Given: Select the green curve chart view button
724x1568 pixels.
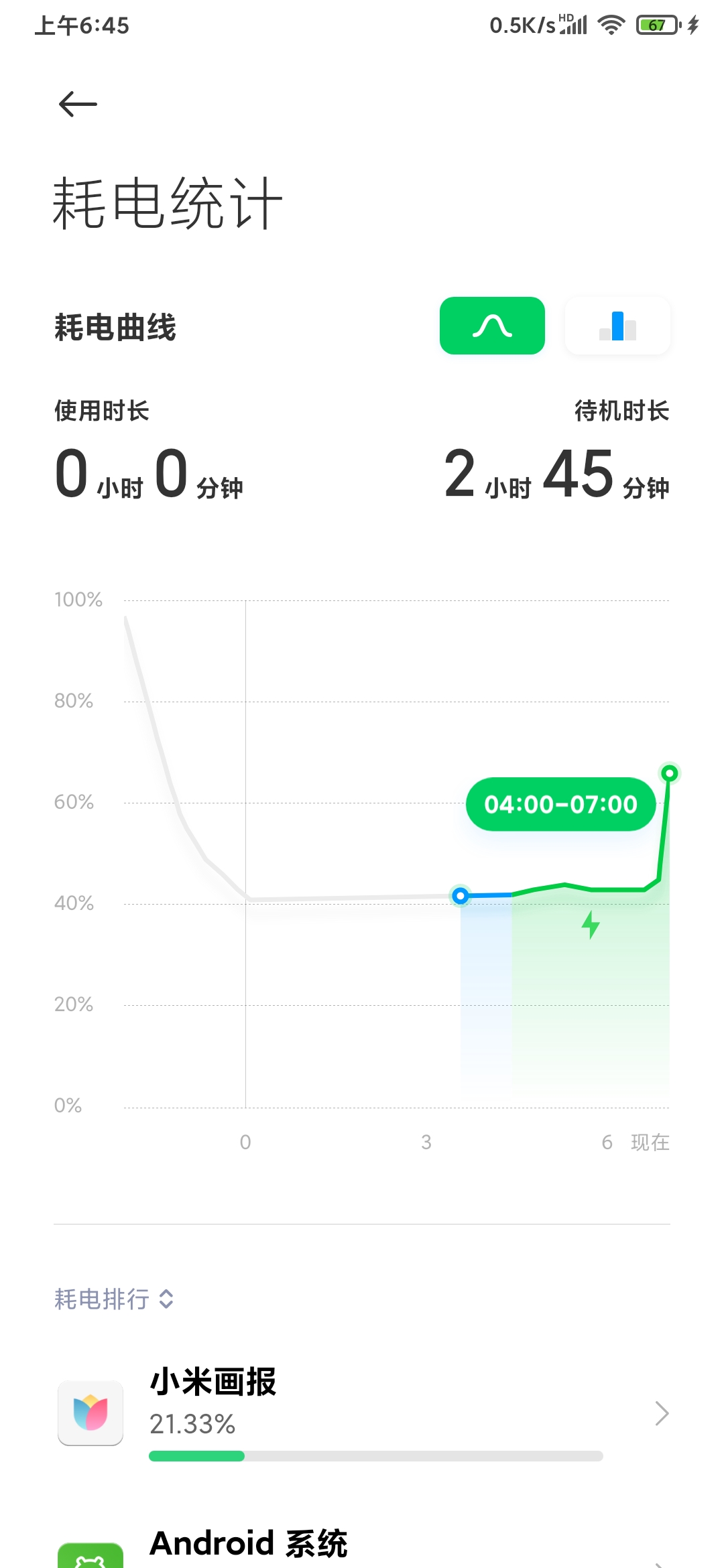Looking at the screenshot, I should tap(492, 326).
